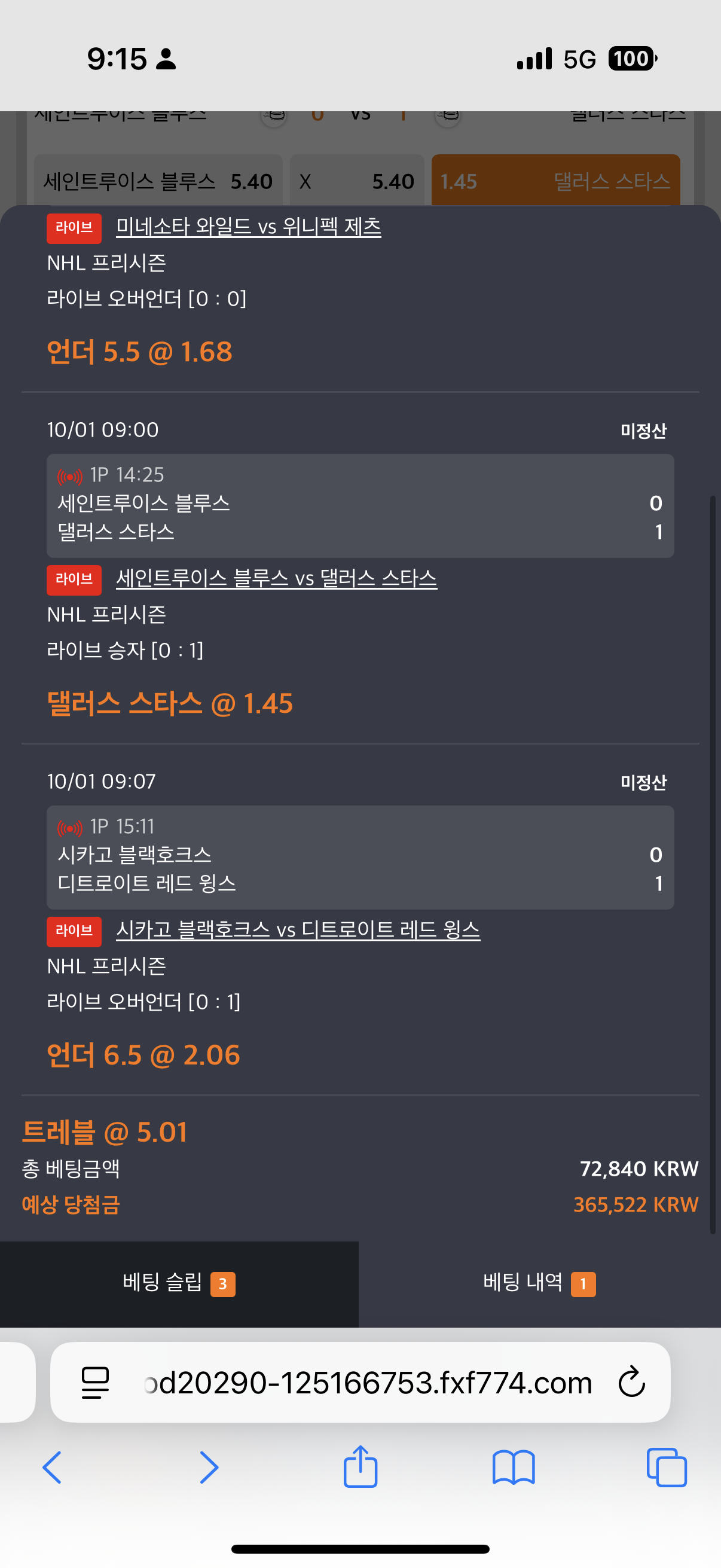721x1568 pixels.
Task: Open 세인트루이스 블루스 vs 댈러스 스타스 match link
Action: (276, 578)
